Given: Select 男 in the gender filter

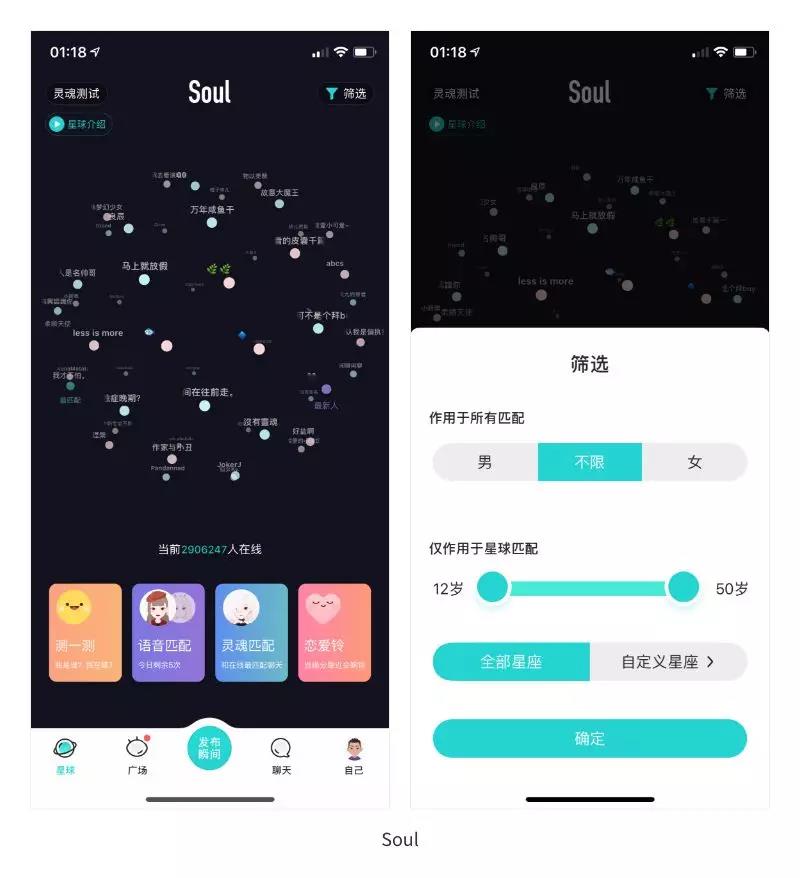Looking at the screenshot, I should click(485, 463).
